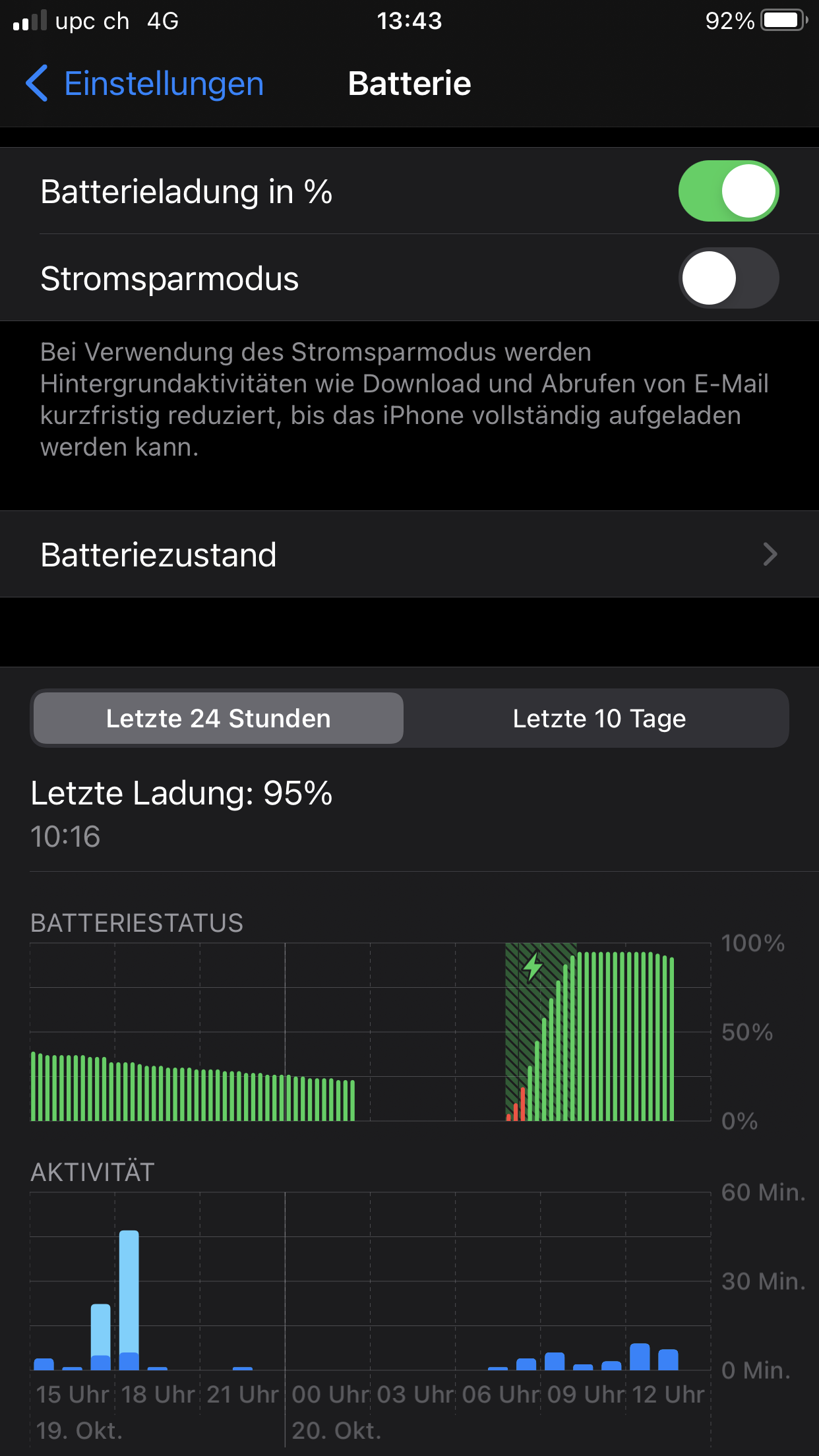Viewport: 819px width, 1456px height.
Task: Go back to Einstellungen
Action: point(145,84)
